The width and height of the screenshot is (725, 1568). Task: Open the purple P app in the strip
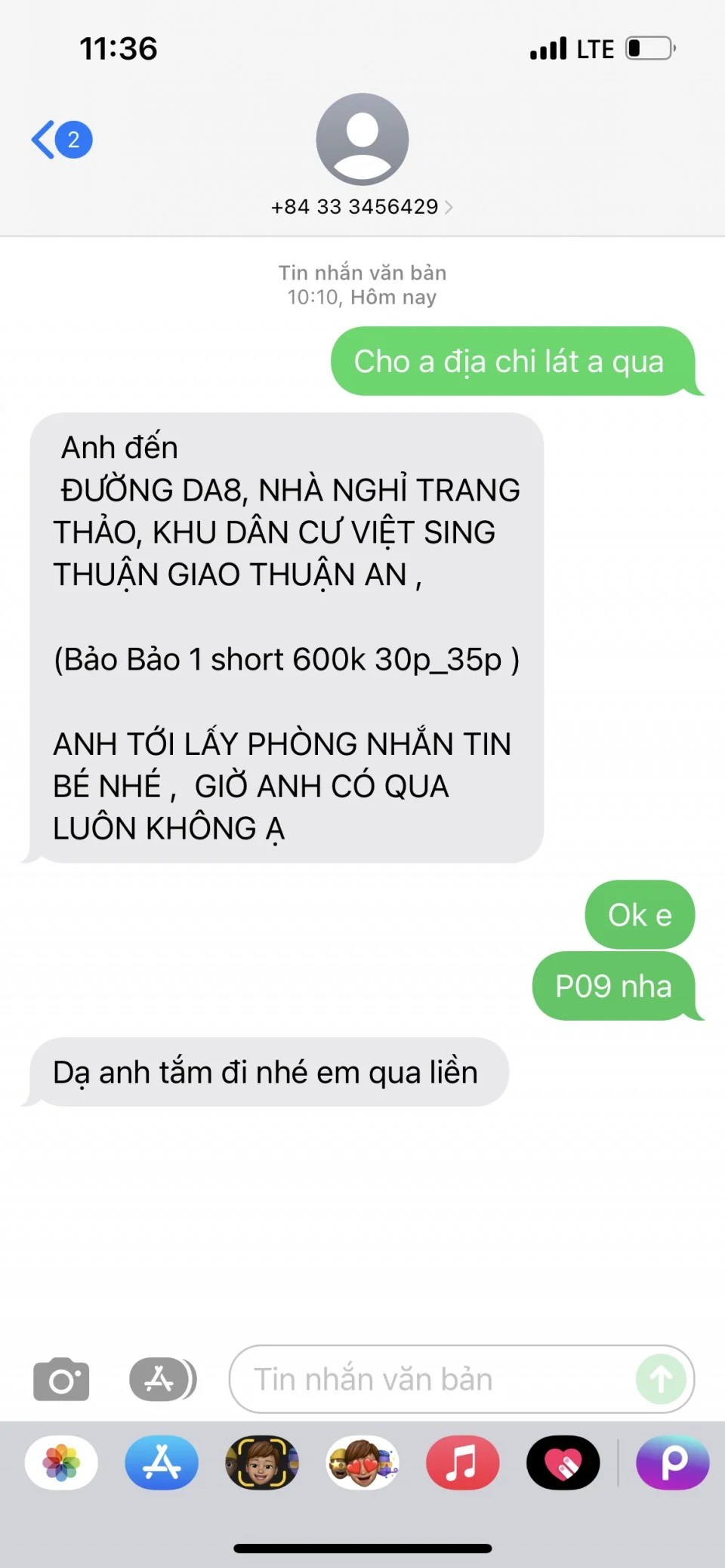click(672, 1462)
